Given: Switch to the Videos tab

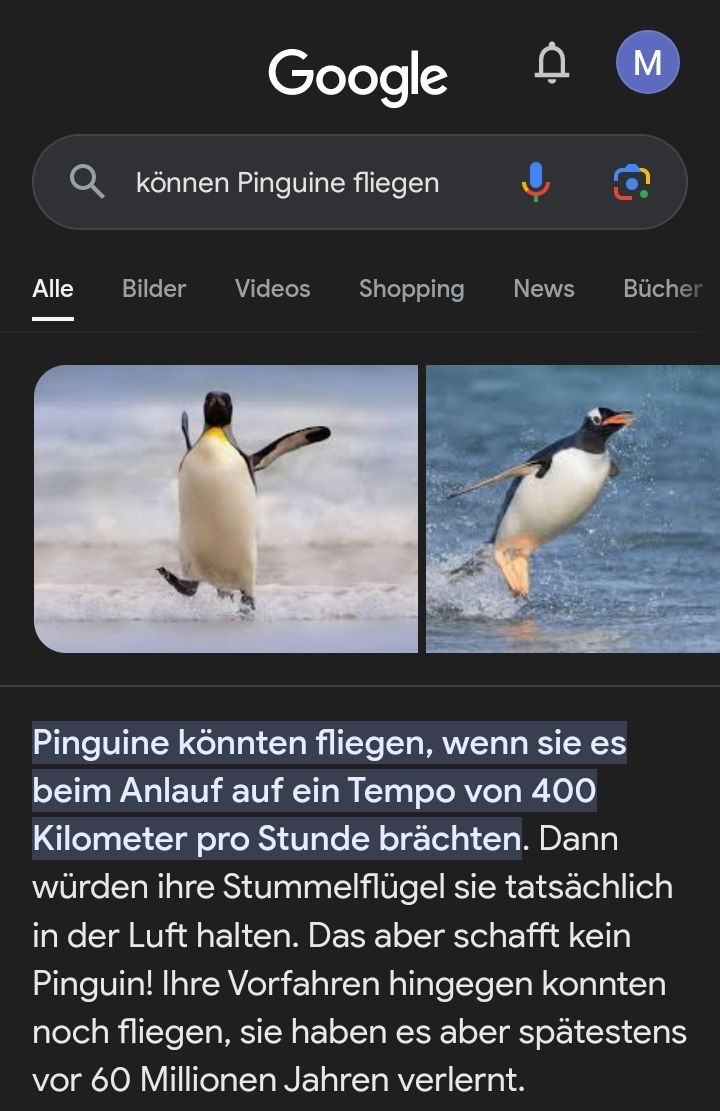Looking at the screenshot, I should click(272, 288).
